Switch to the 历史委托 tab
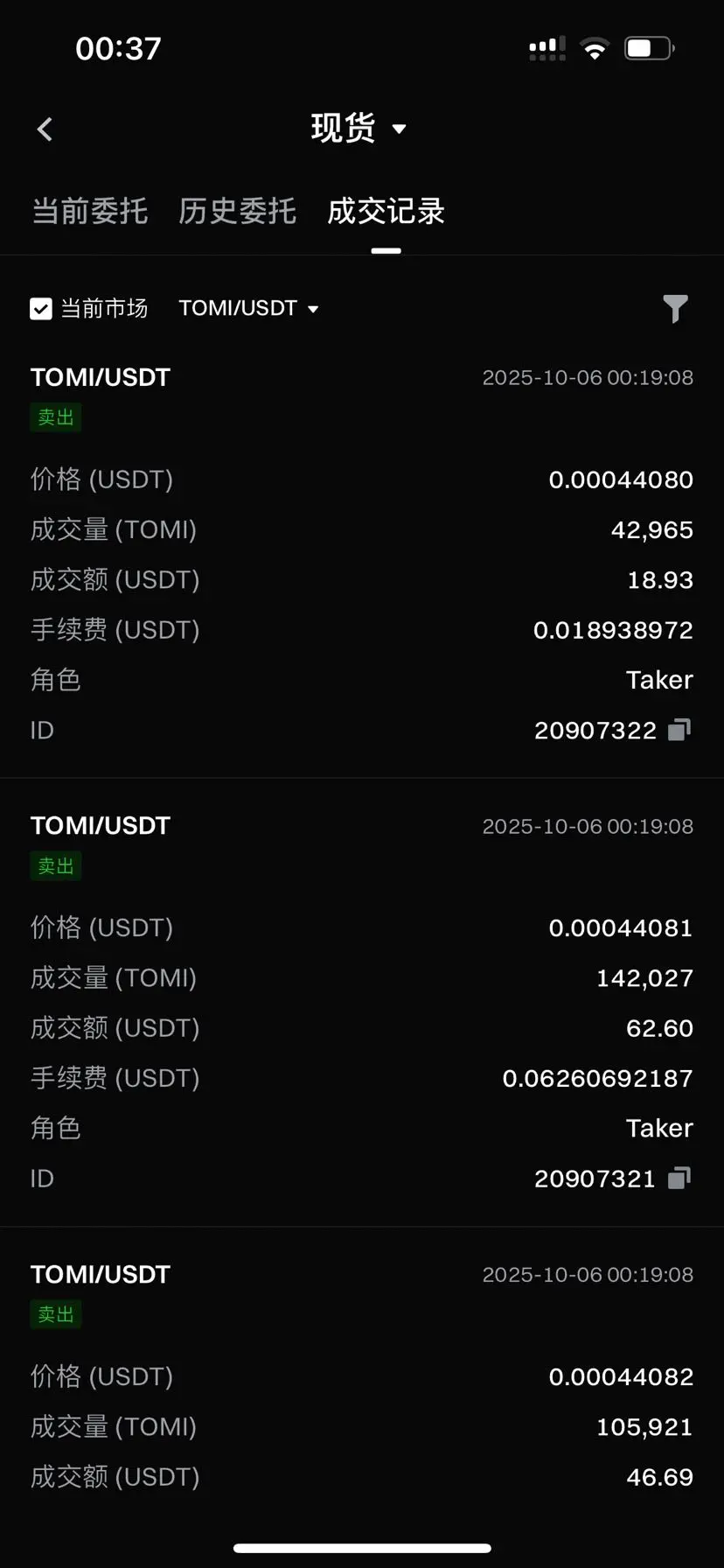724x1568 pixels. click(237, 212)
